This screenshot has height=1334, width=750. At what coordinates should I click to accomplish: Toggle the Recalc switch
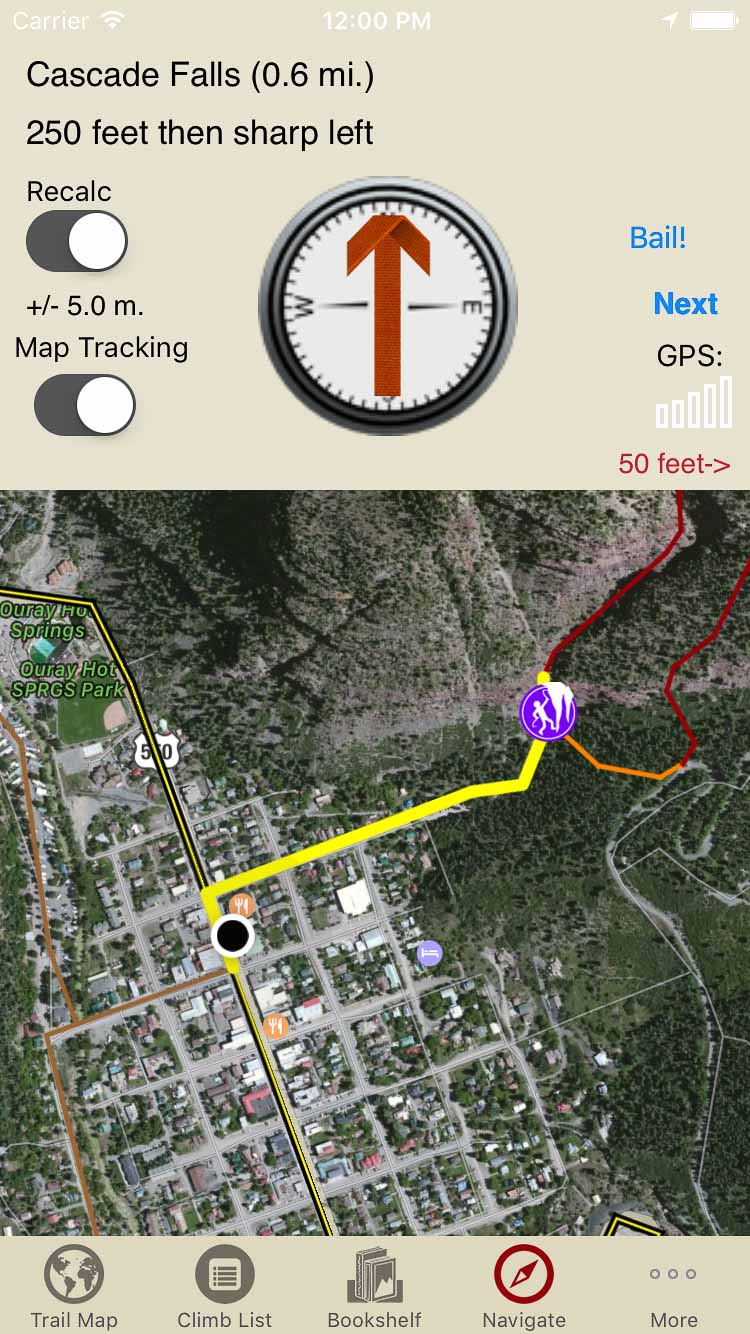(77, 241)
